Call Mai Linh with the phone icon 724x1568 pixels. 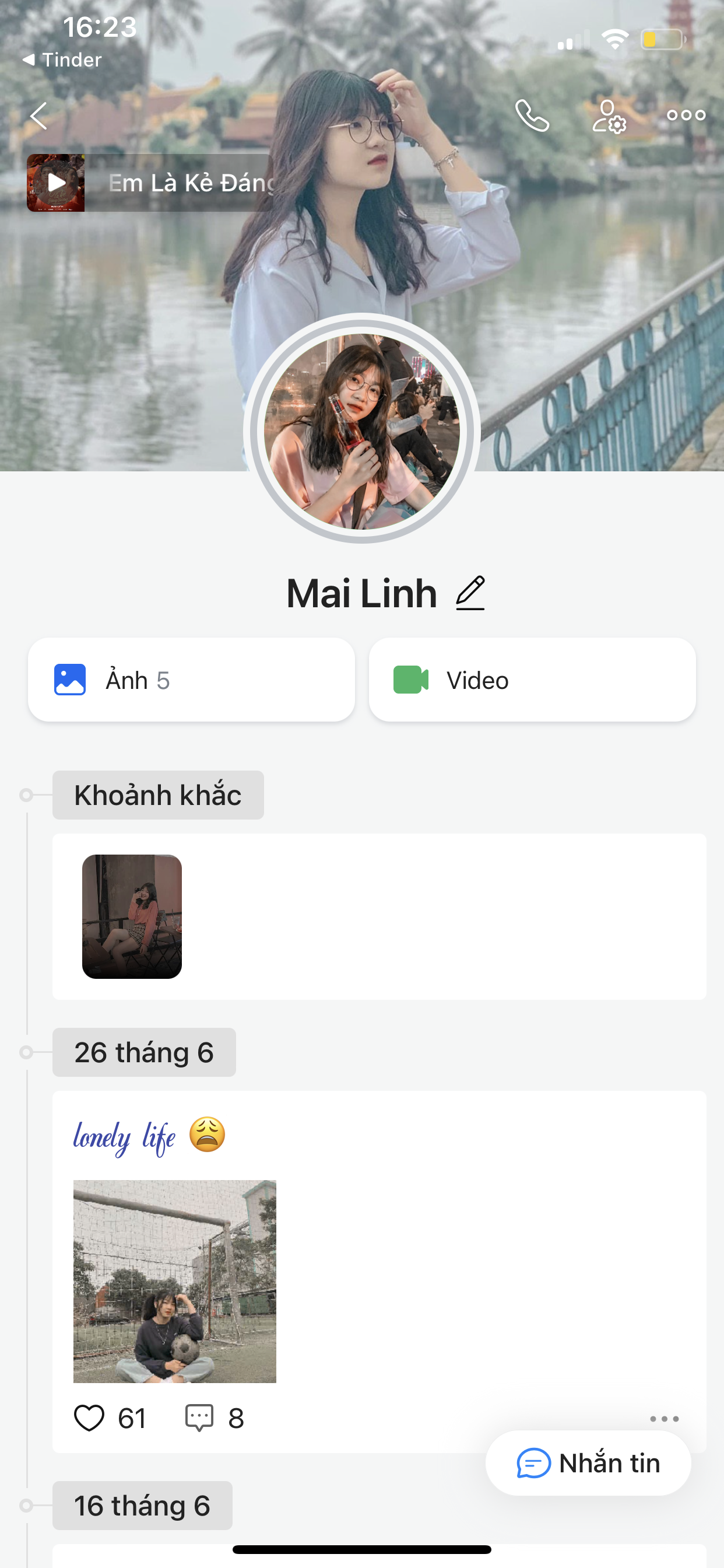532,116
